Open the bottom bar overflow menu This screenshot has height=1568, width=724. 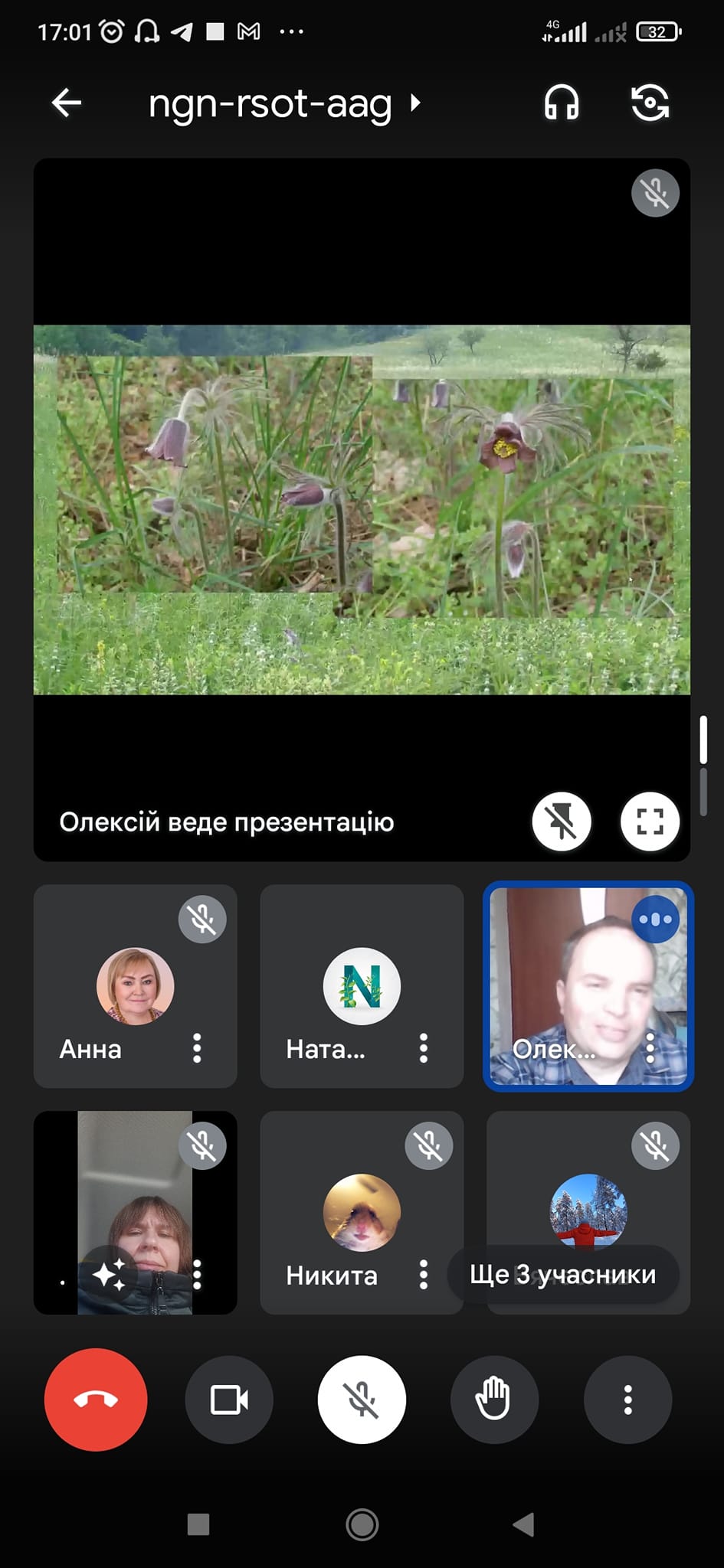pos(627,1400)
